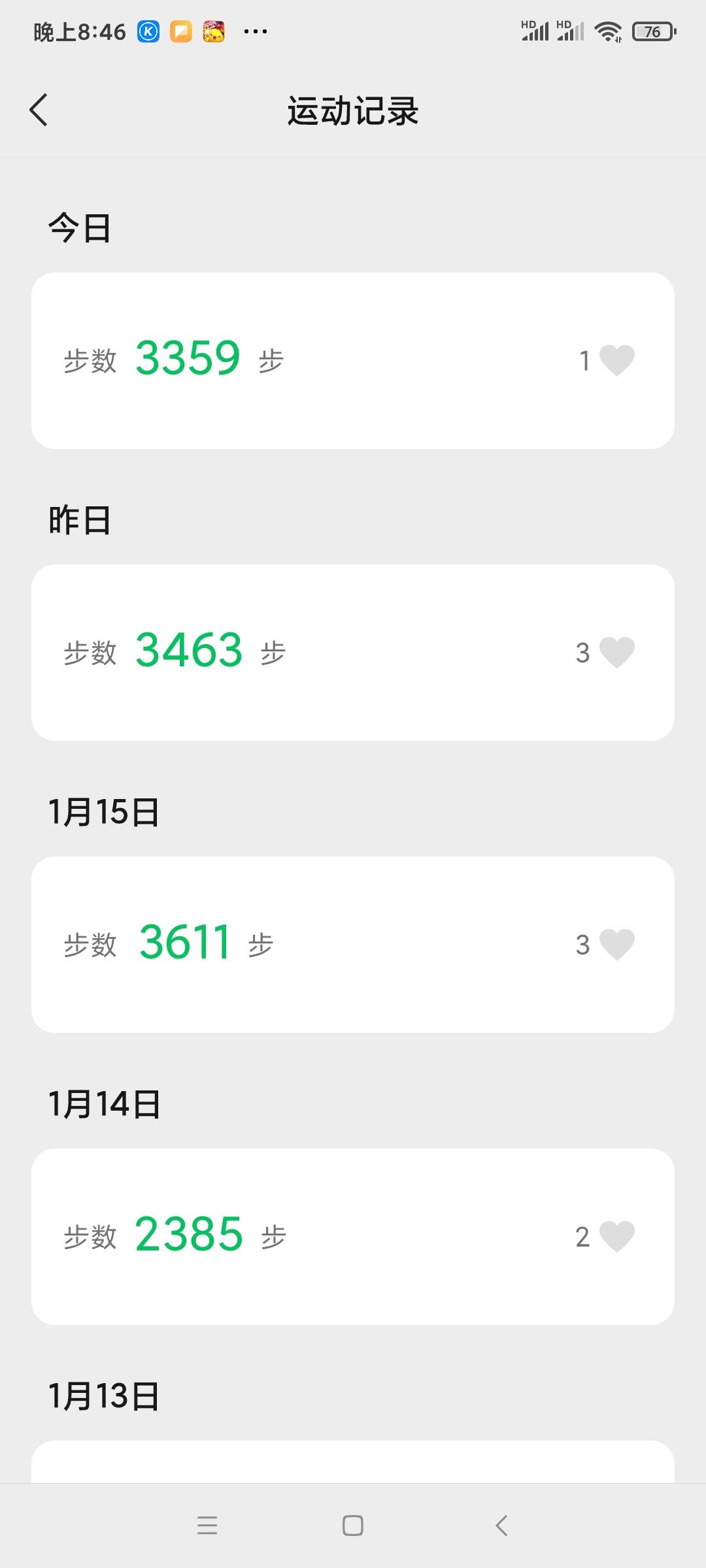Tap the K app icon in the status bar

click(x=147, y=30)
